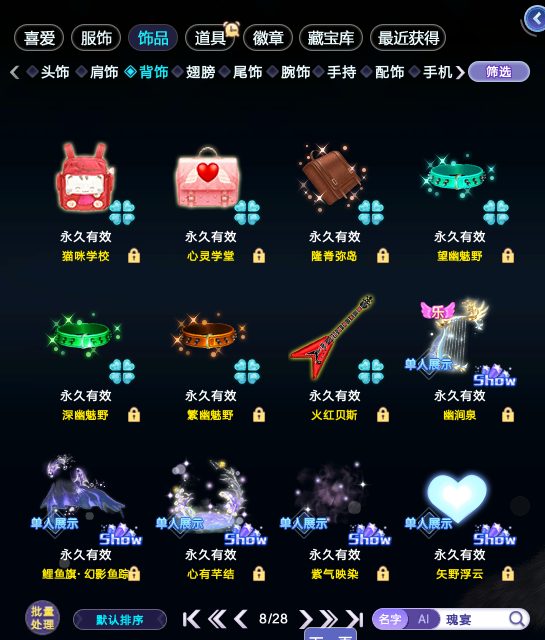
Task: Jump to the first page
Action: 191,619
